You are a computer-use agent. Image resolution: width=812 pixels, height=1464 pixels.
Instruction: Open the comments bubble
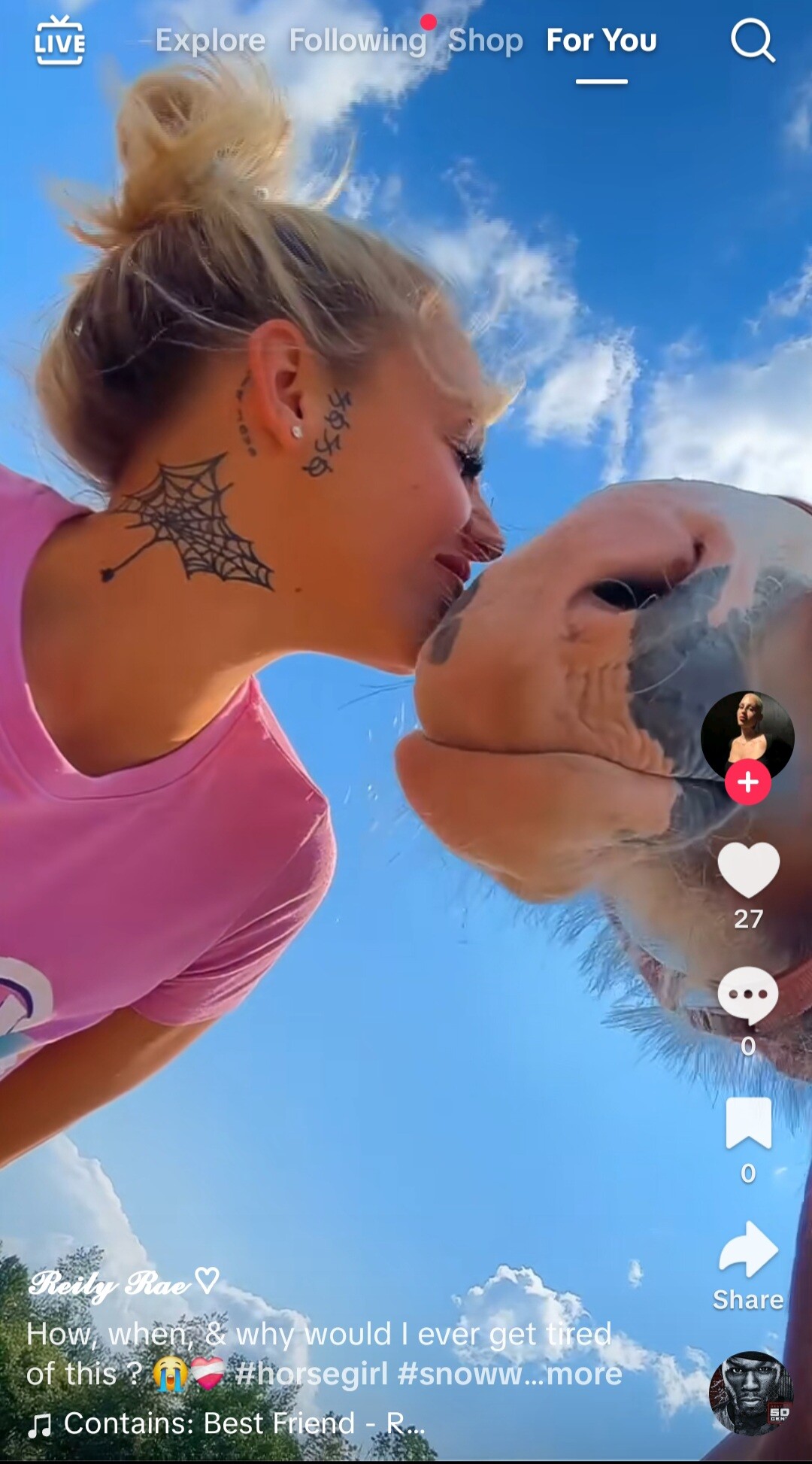click(x=748, y=995)
